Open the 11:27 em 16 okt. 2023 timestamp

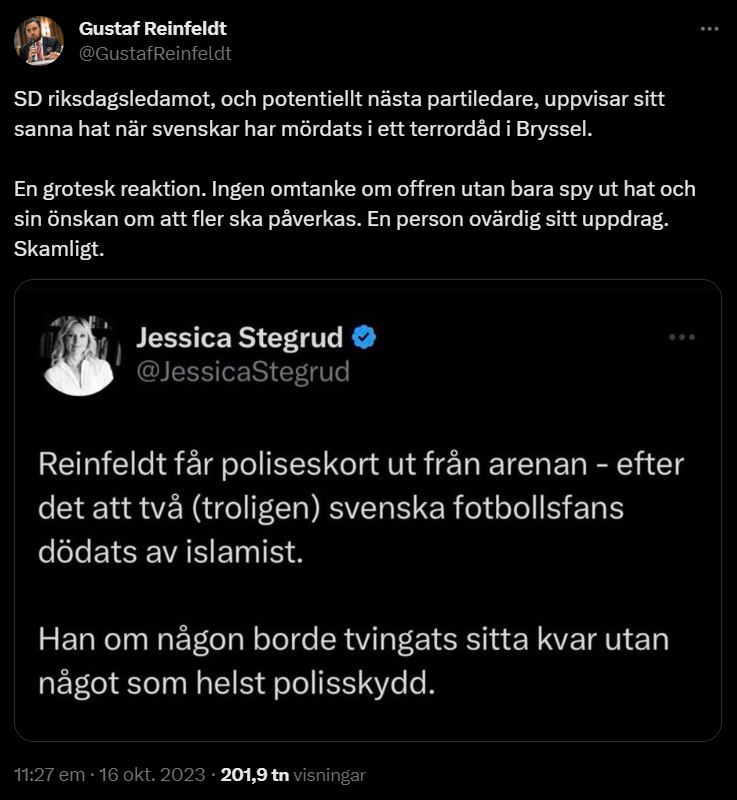(110, 775)
